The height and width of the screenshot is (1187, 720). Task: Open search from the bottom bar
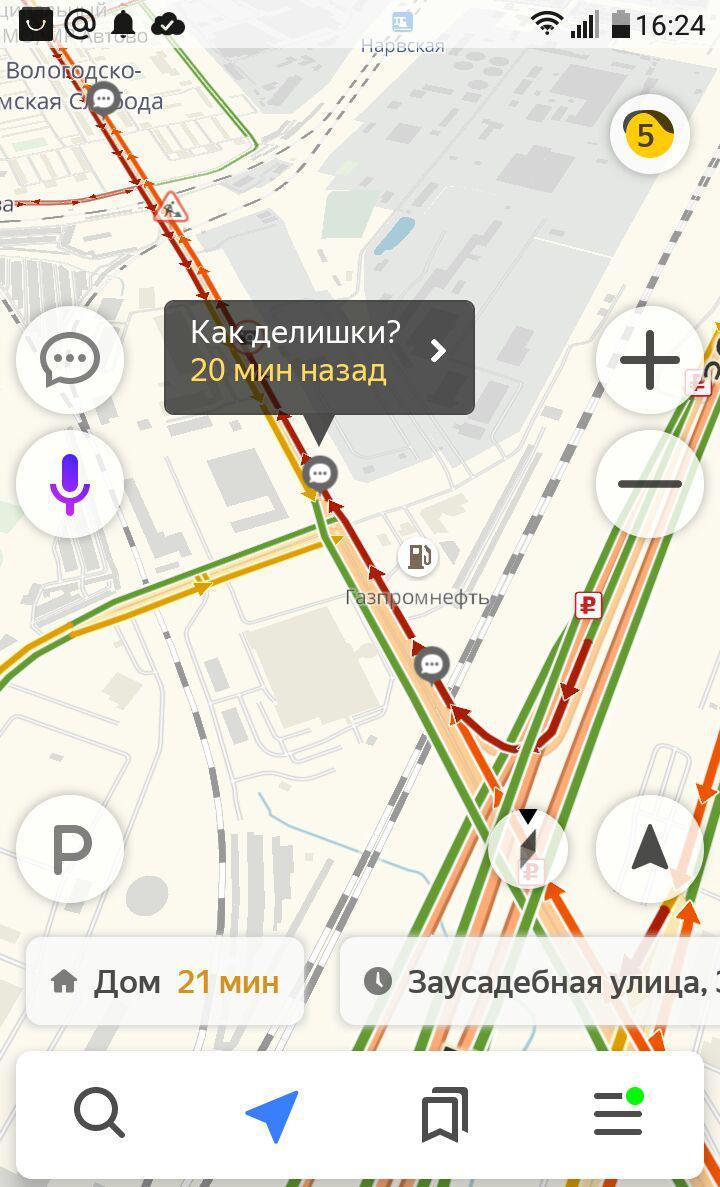click(x=99, y=1113)
